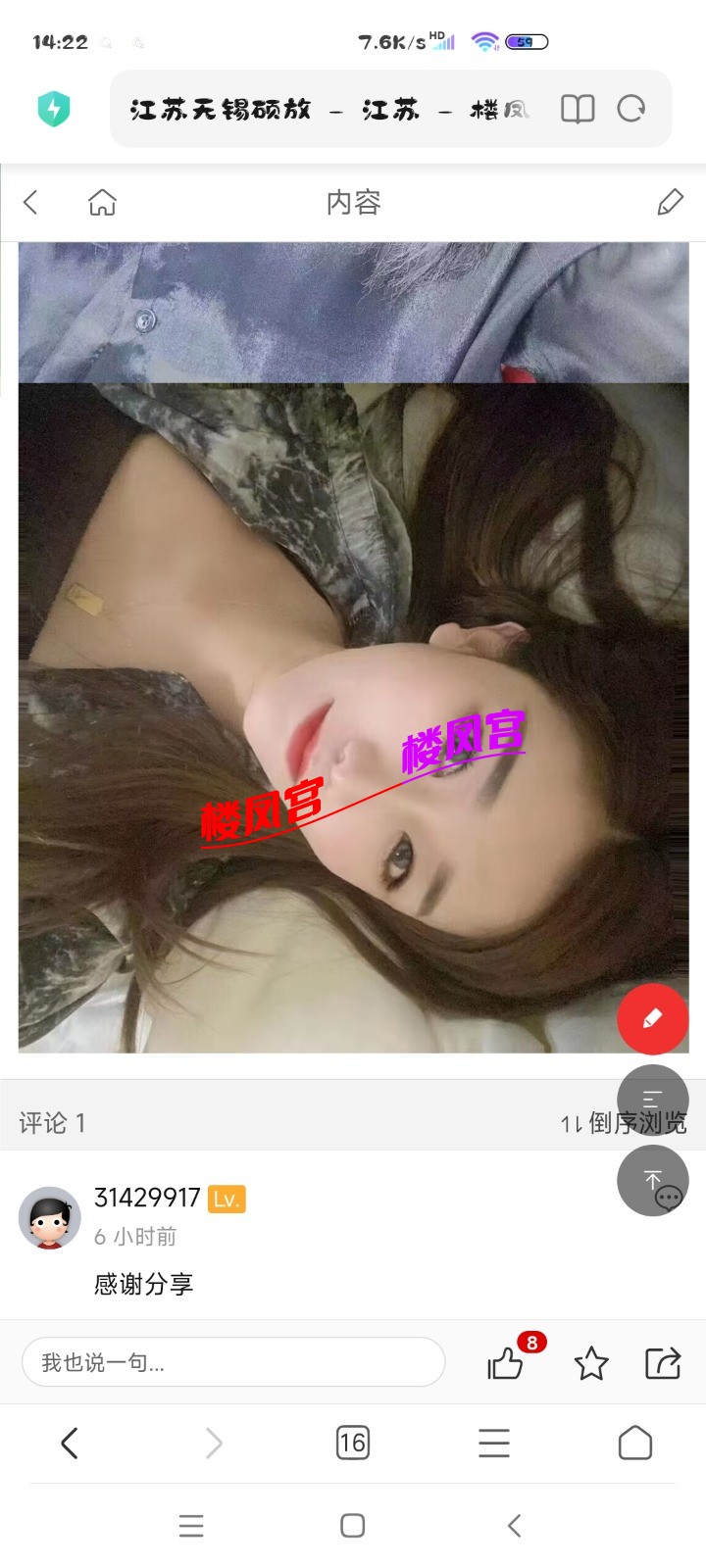Like this post with thumbs-up icon
The height and width of the screenshot is (1568, 706).
[506, 1362]
